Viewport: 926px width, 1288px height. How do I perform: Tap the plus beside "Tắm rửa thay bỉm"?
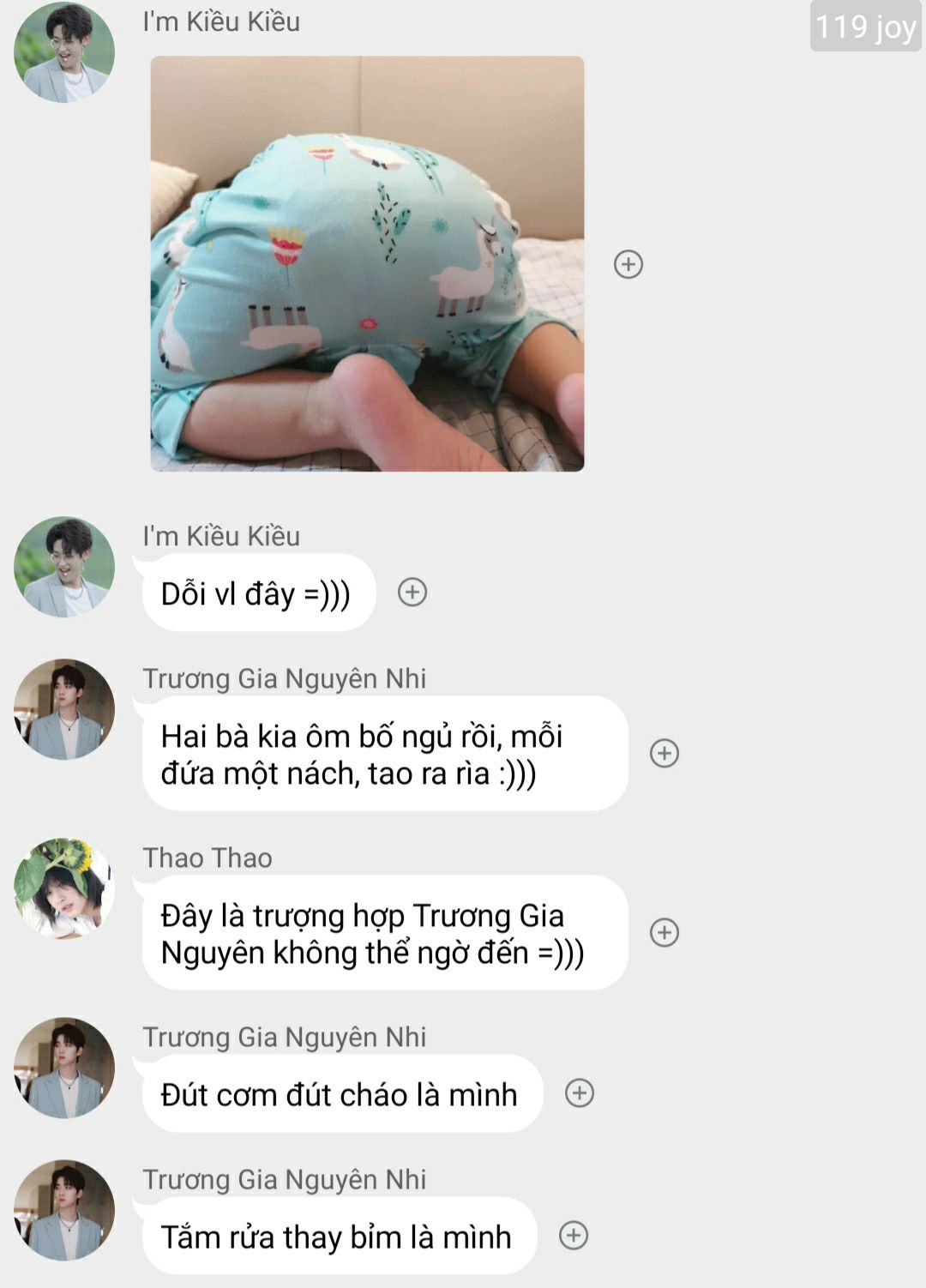coord(574,1236)
